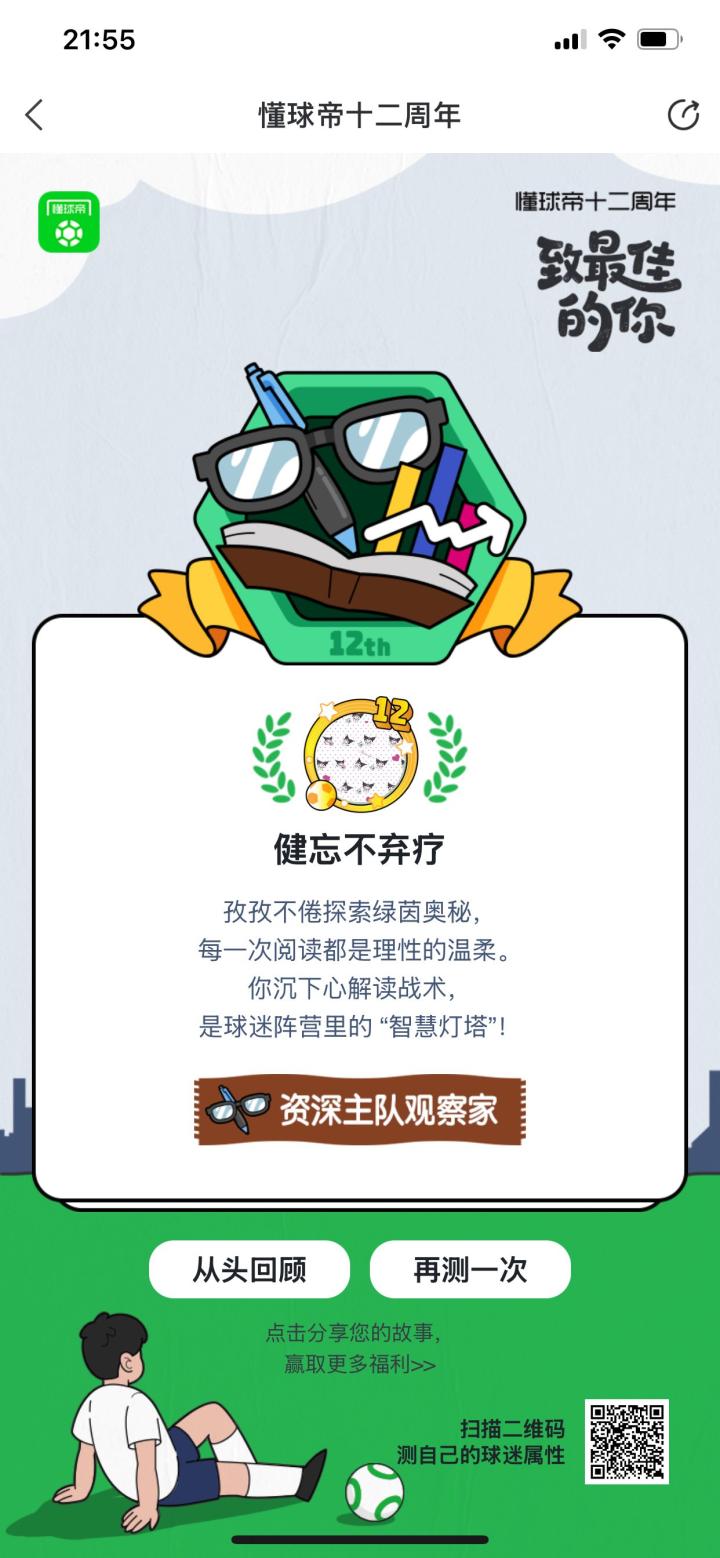The height and width of the screenshot is (1558, 720).
Task: Go back from the 懂球帝十二周年 page
Action: (x=35, y=115)
